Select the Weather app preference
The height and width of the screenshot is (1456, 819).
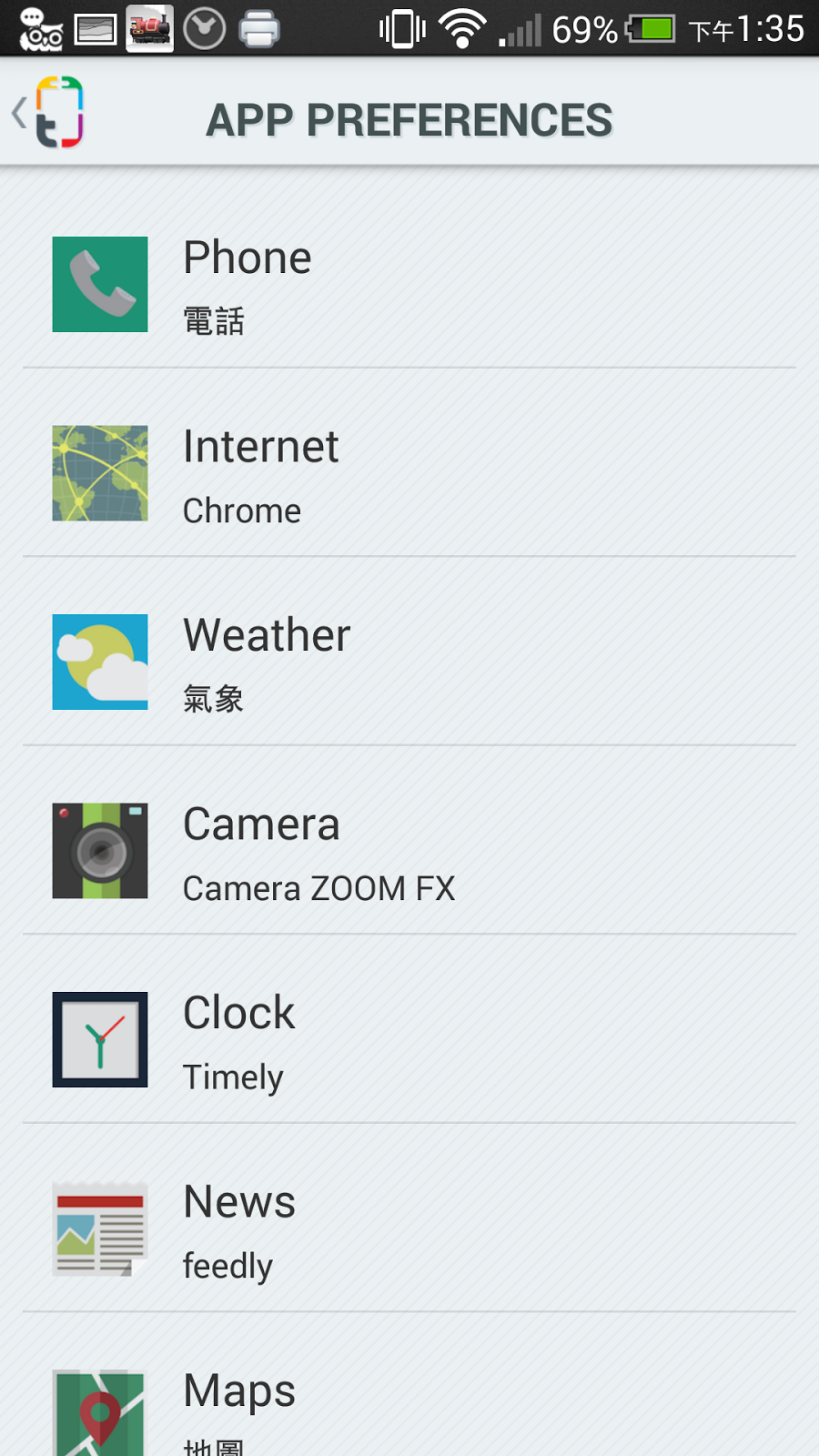[409, 662]
